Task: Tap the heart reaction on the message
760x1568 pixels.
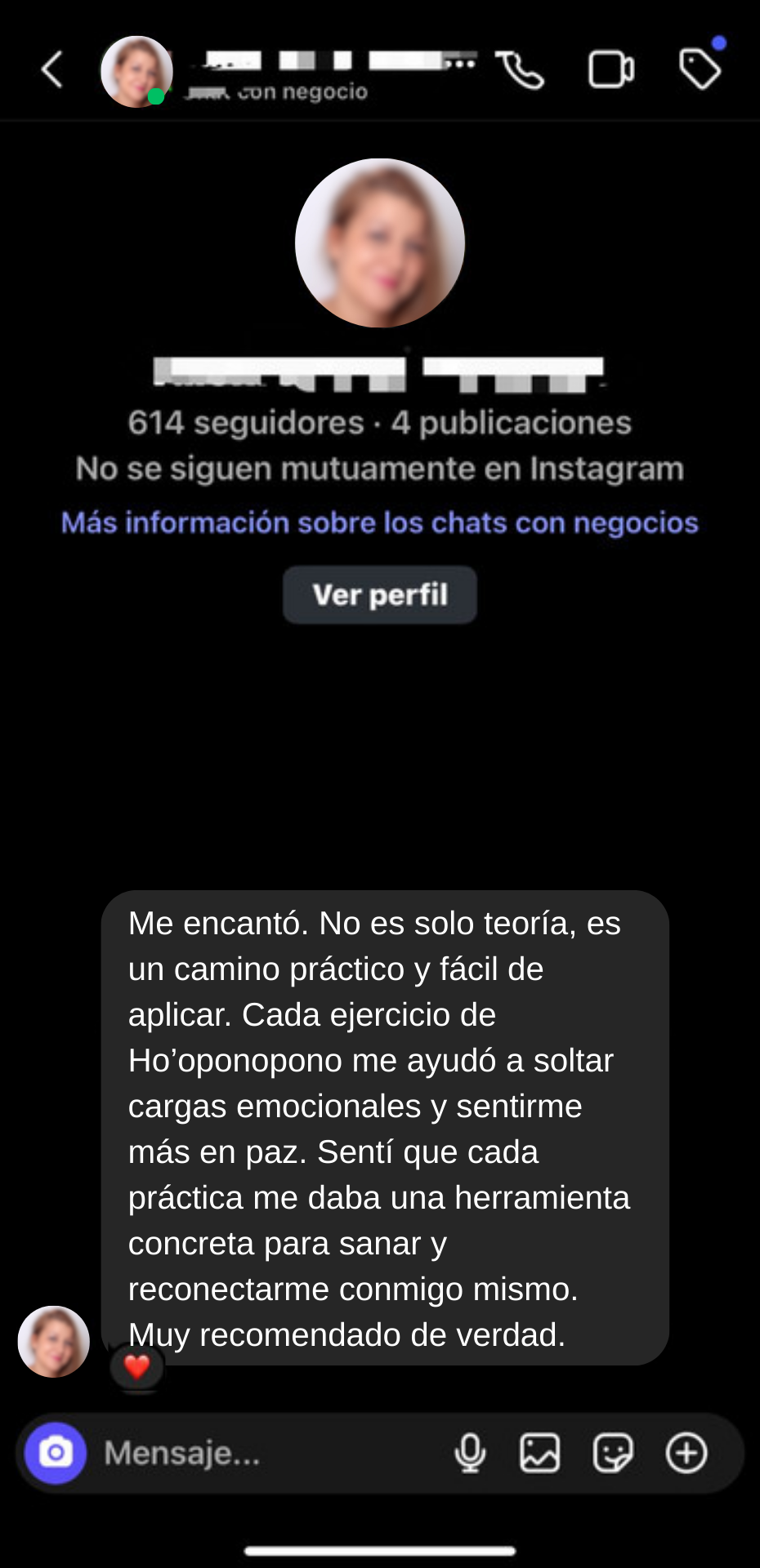Action: (x=137, y=1366)
